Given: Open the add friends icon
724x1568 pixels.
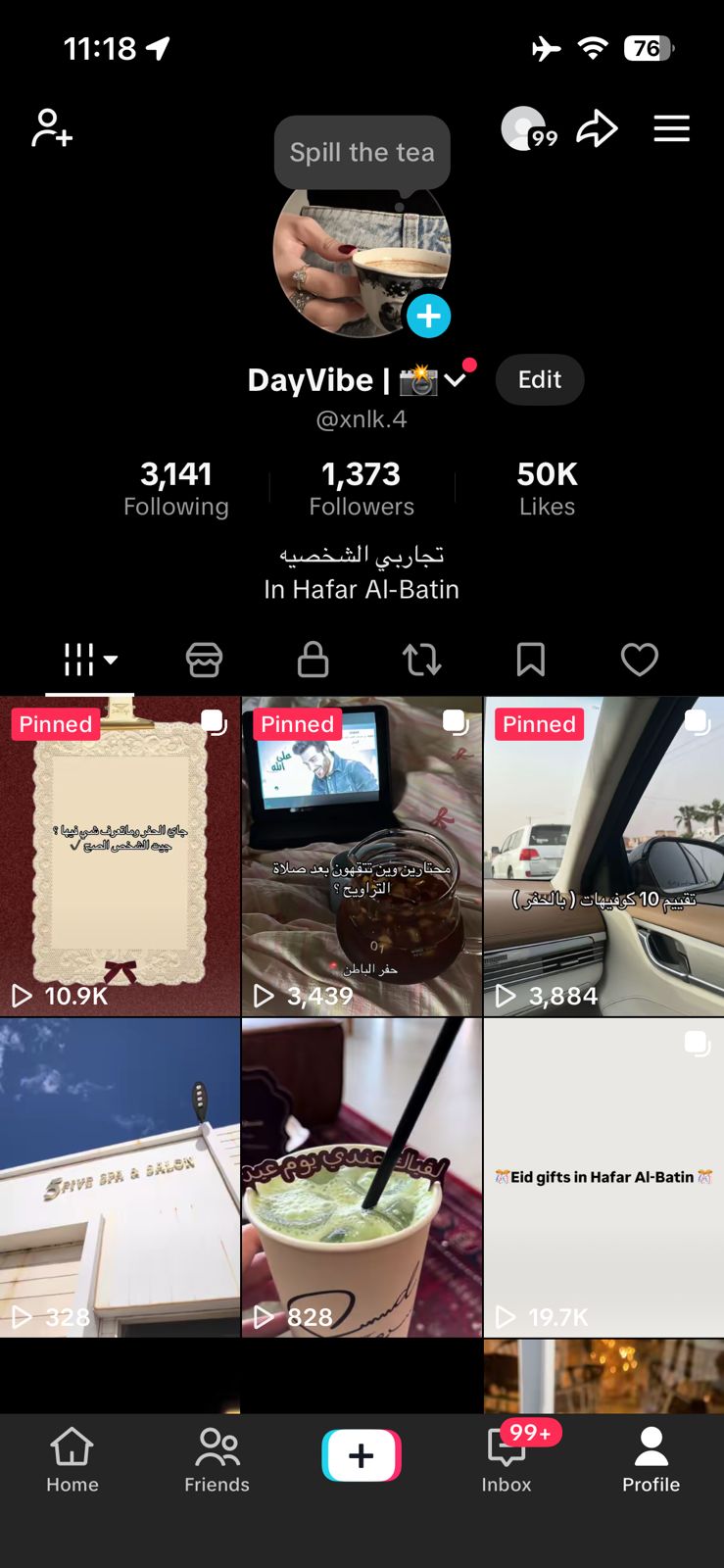Looking at the screenshot, I should [x=52, y=128].
